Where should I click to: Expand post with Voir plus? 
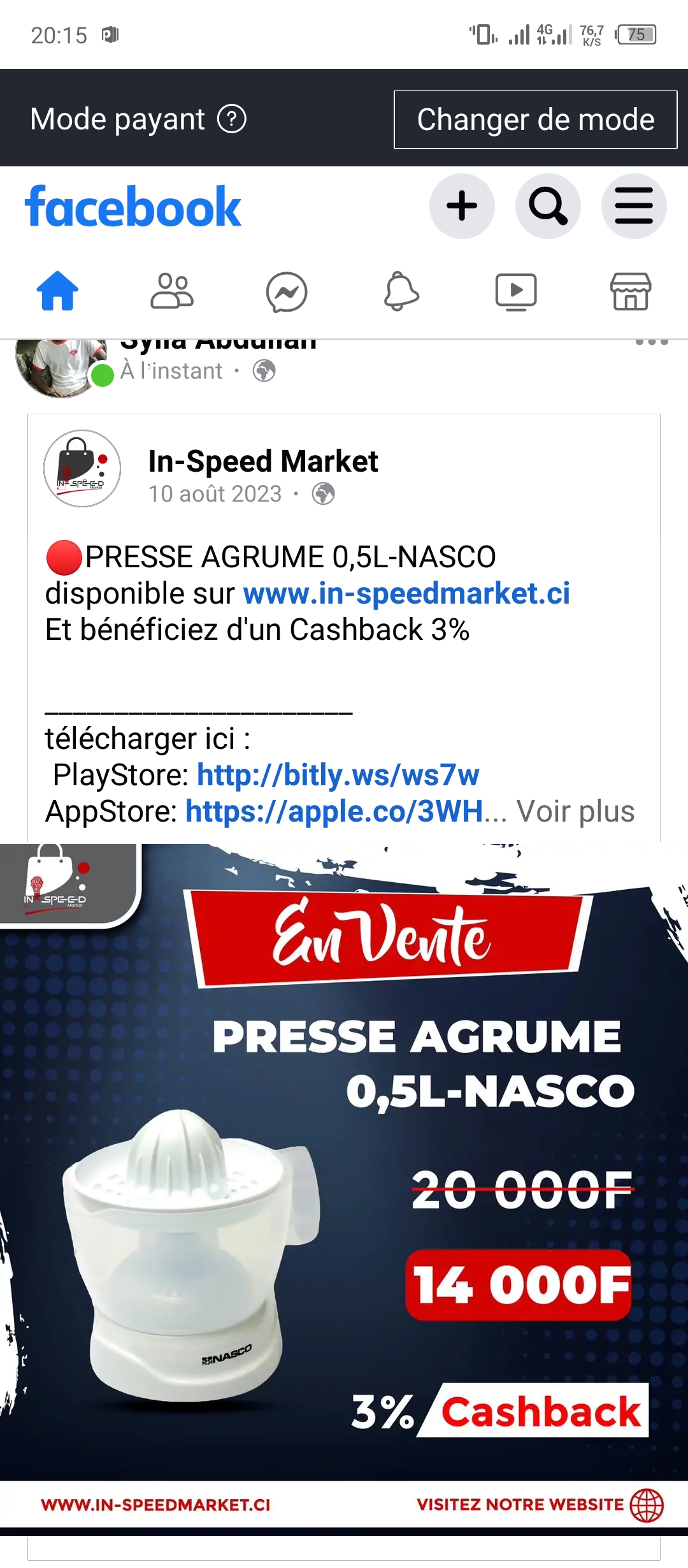tap(575, 811)
